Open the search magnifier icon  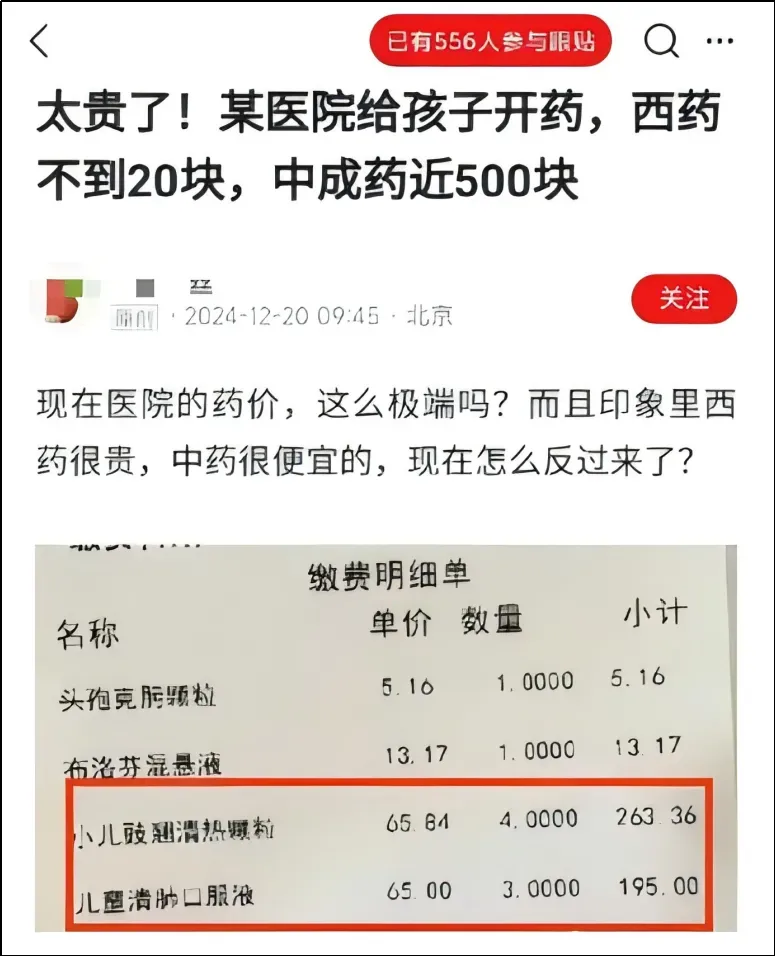pyautogui.click(x=660, y=42)
